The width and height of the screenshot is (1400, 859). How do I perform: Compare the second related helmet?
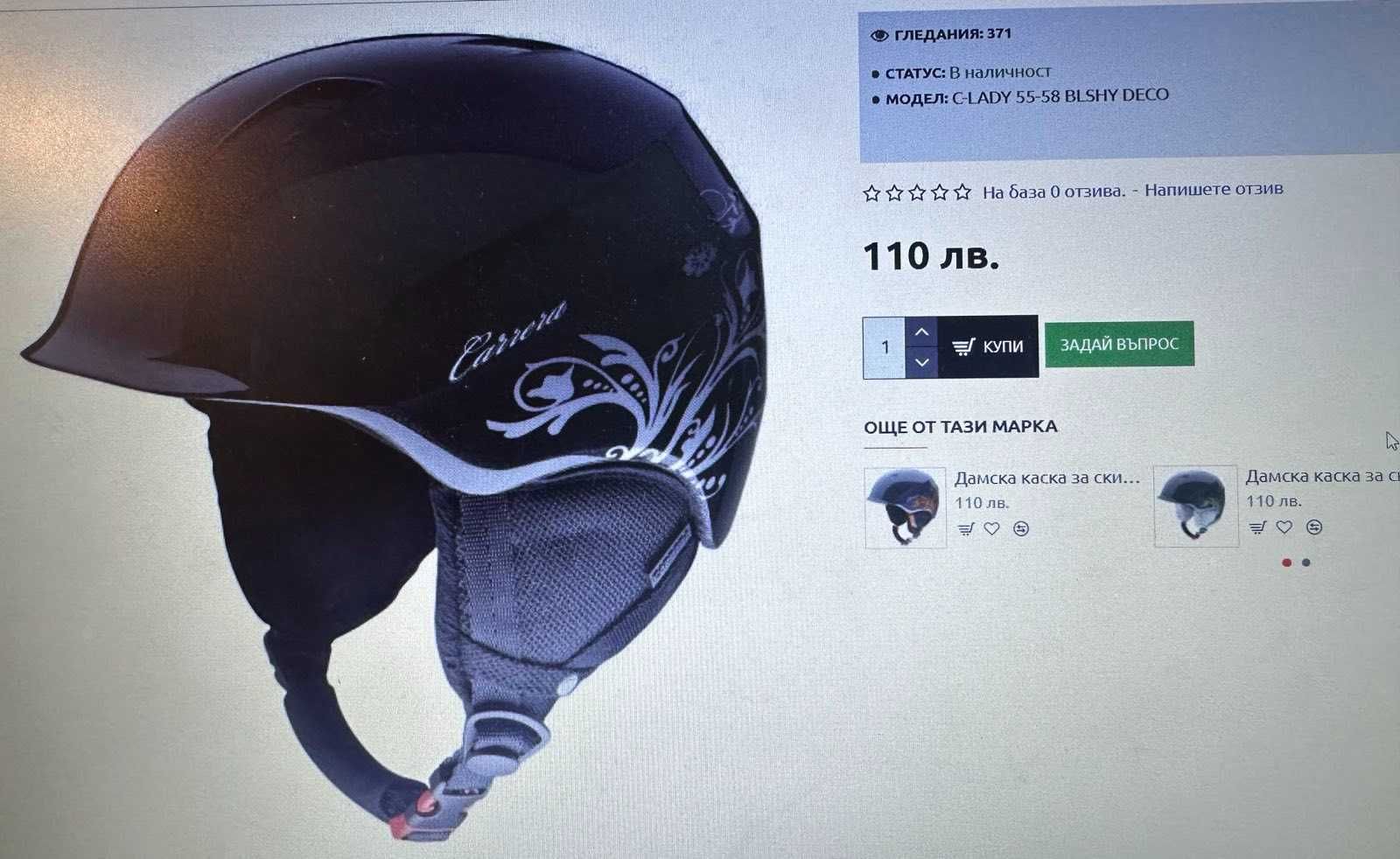(x=1313, y=527)
